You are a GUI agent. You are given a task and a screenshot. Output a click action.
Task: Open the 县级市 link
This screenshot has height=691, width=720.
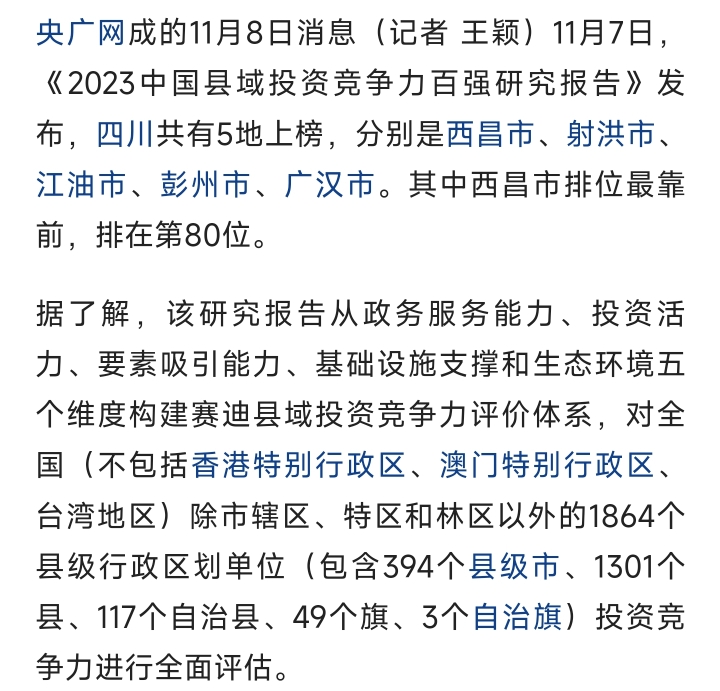point(515,569)
